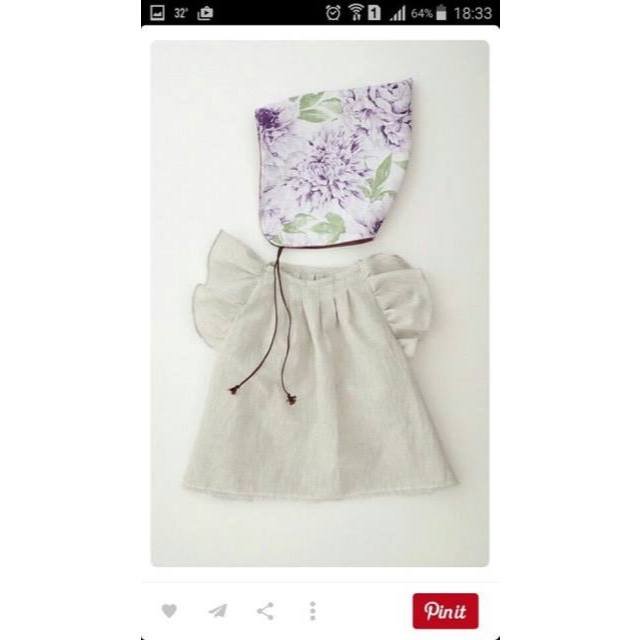Open the floral bonnet and dress image

point(320,300)
